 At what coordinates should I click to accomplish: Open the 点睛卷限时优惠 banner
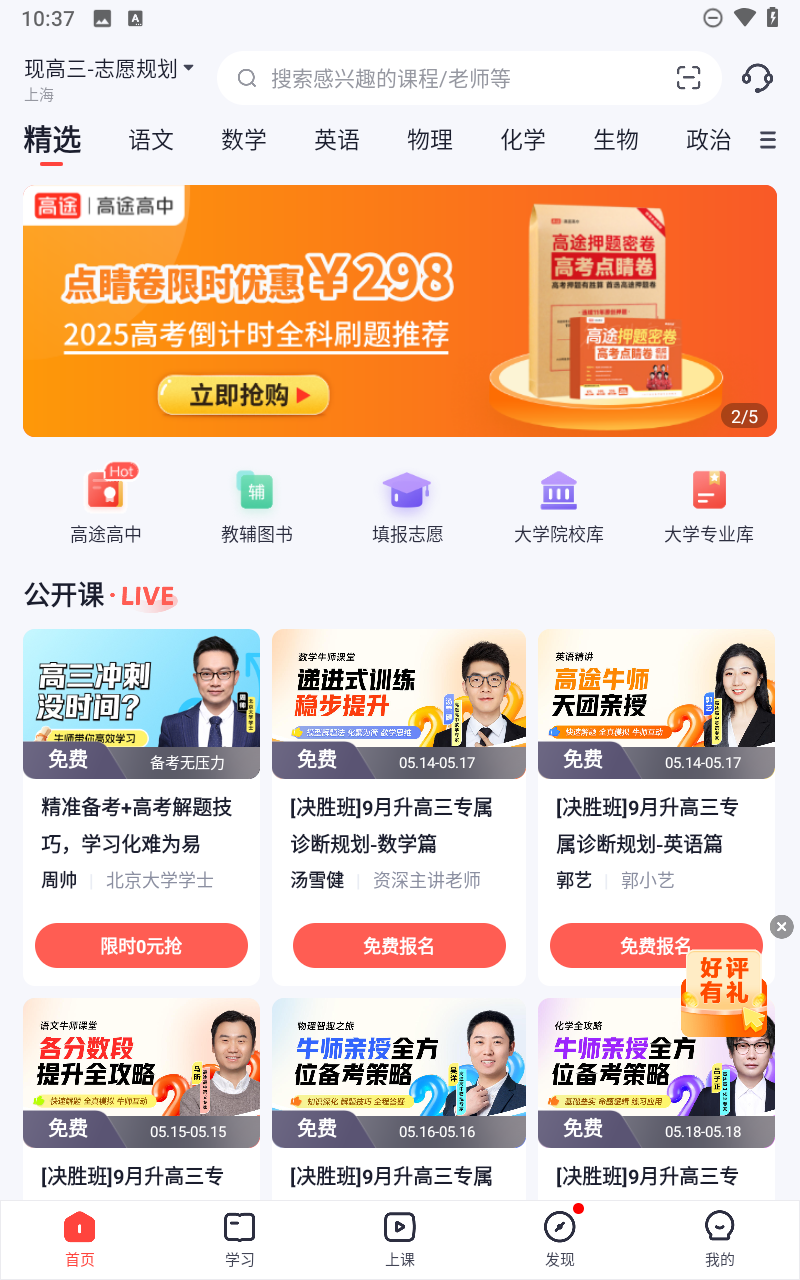pyautogui.click(x=400, y=310)
